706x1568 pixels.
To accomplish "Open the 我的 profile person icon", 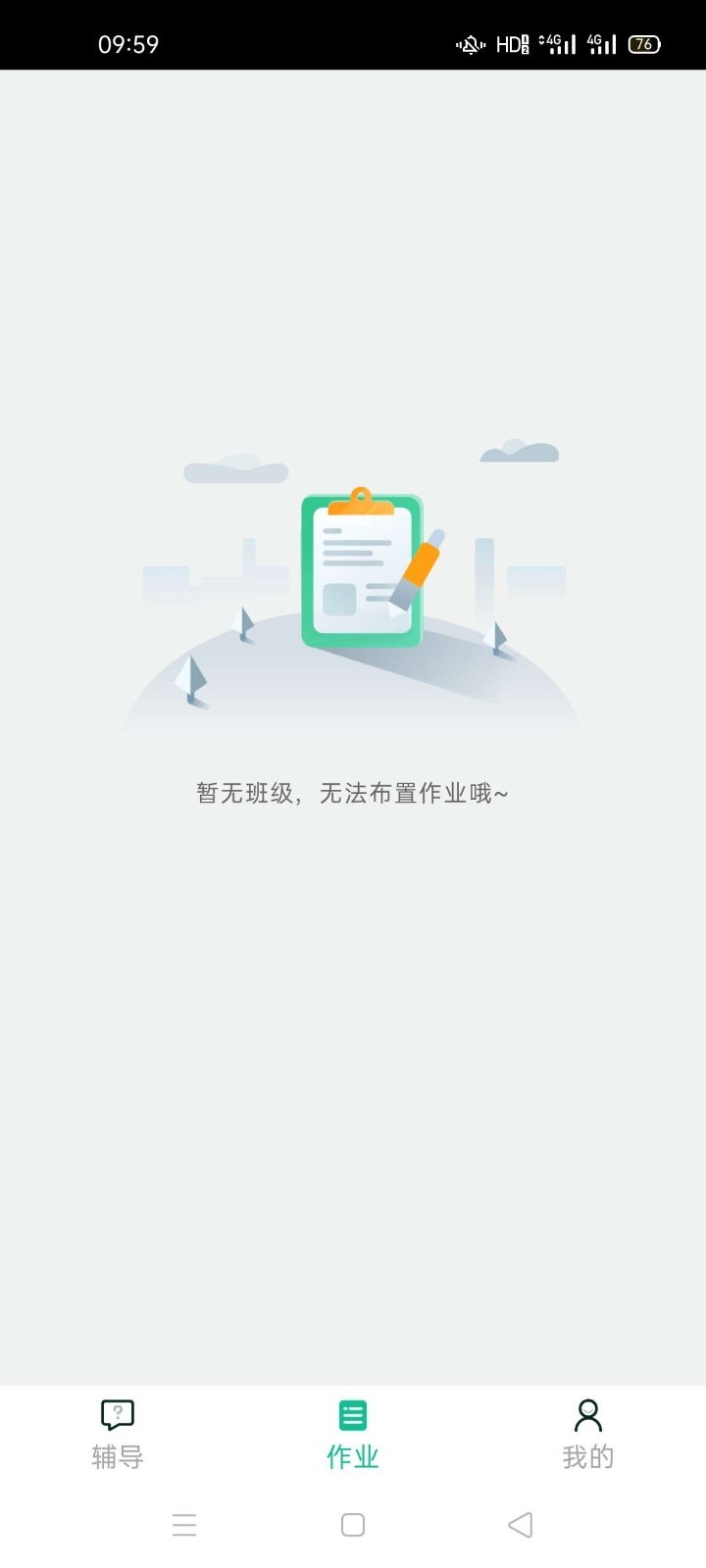I will (x=587, y=1415).
